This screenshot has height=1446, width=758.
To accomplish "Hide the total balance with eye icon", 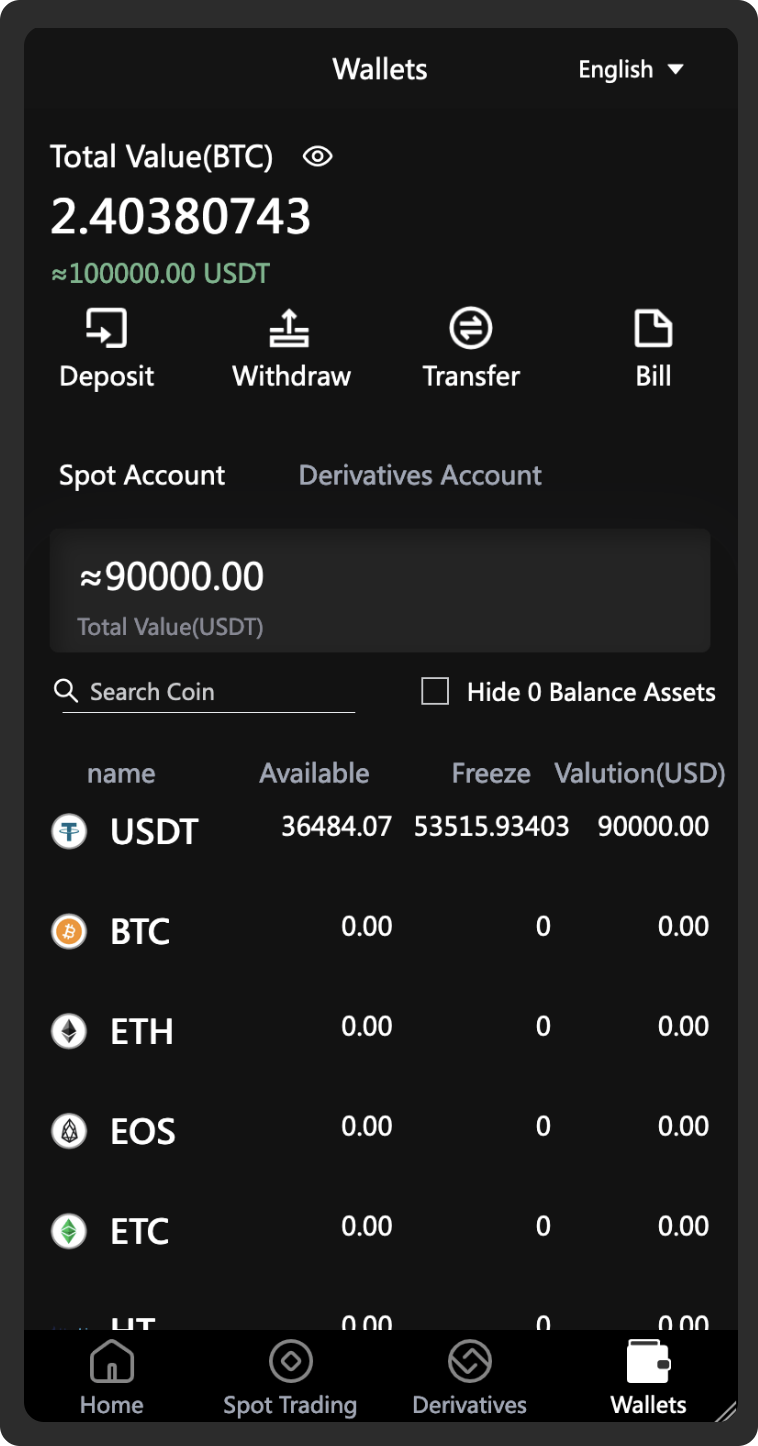I will (x=317, y=157).
